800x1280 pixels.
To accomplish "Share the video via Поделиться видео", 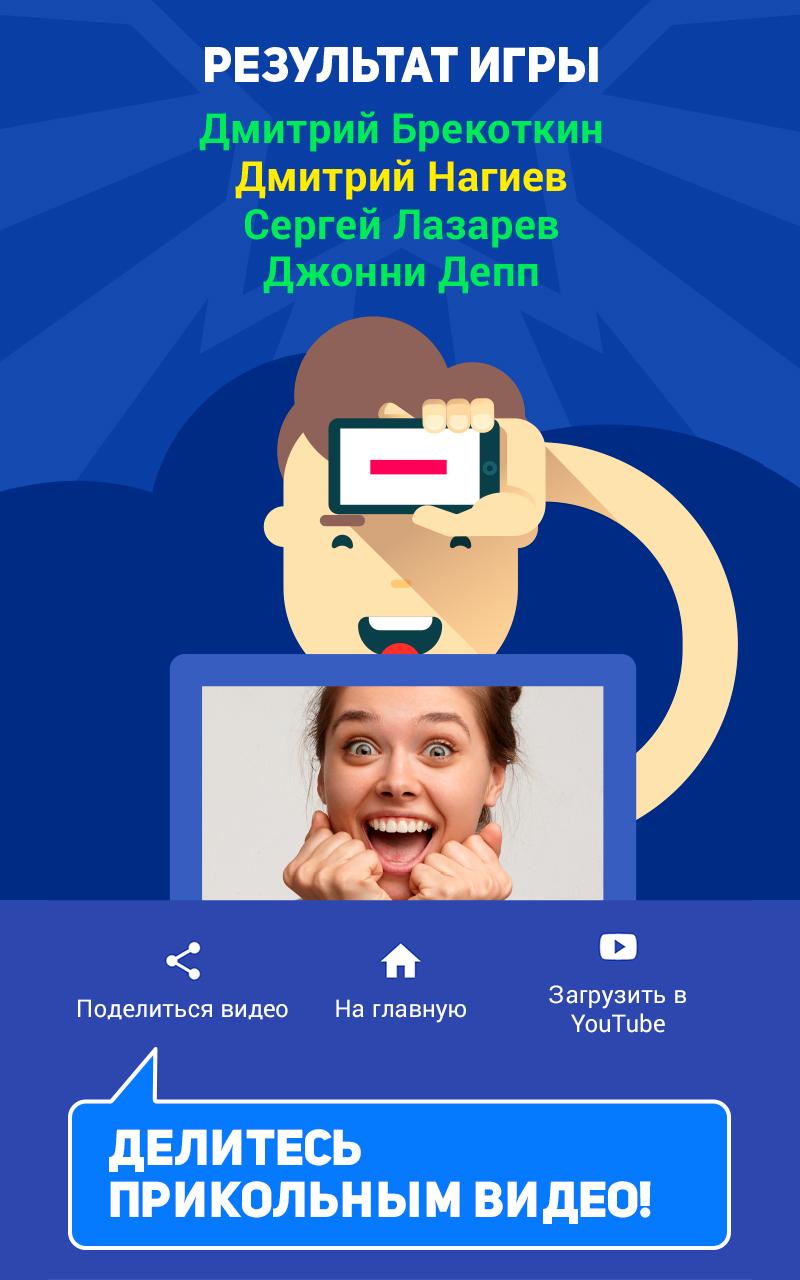I will tap(182, 981).
